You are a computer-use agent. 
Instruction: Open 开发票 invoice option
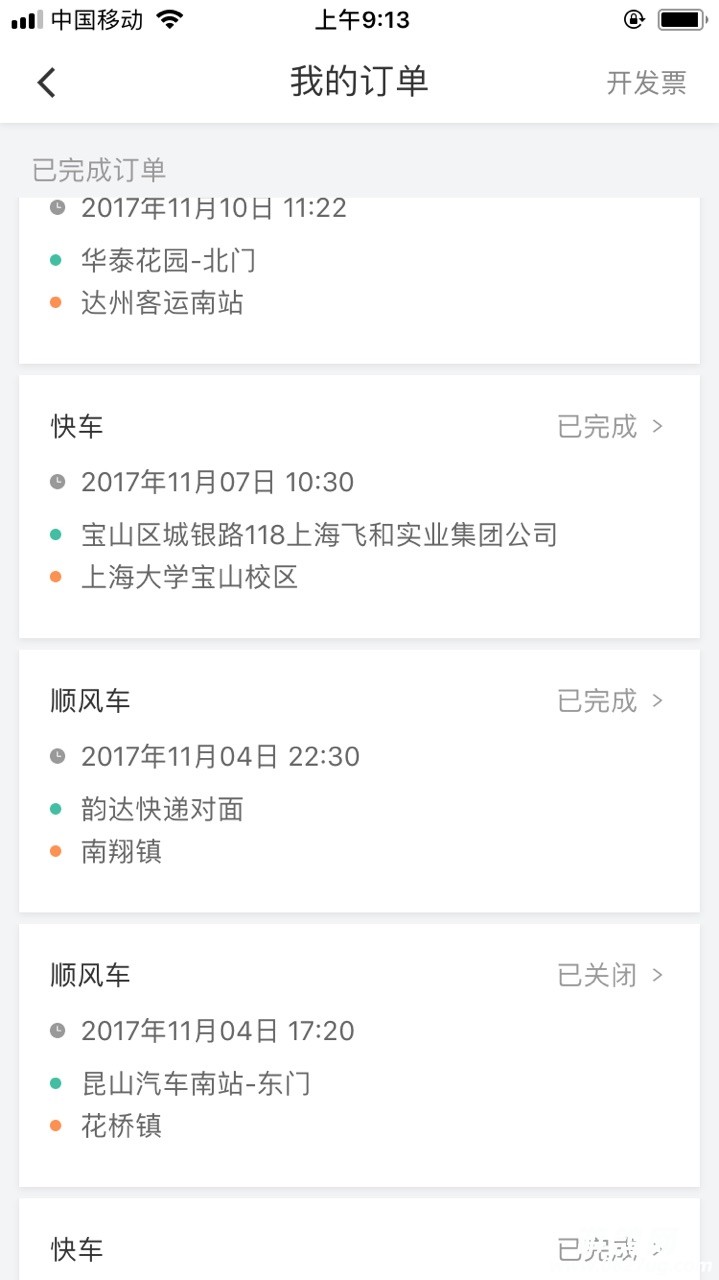point(646,83)
